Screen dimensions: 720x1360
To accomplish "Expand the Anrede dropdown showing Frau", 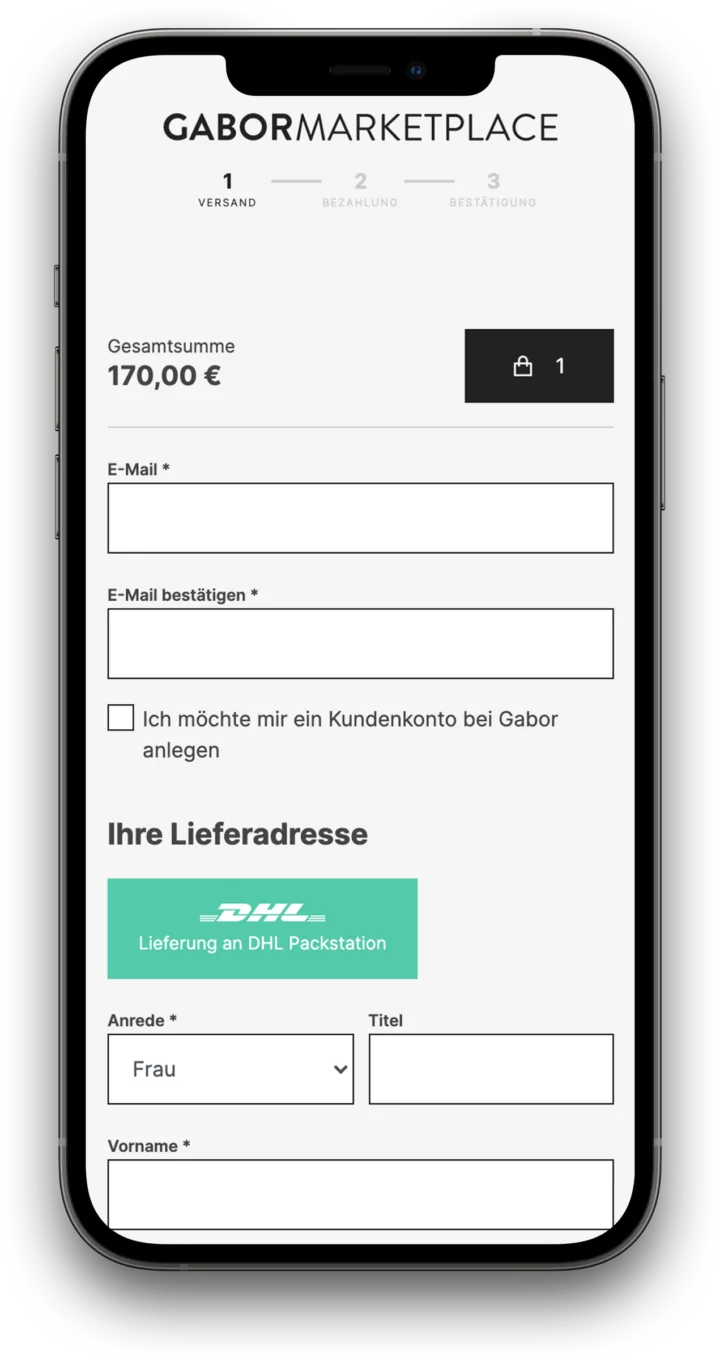I will click(231, 1069).
